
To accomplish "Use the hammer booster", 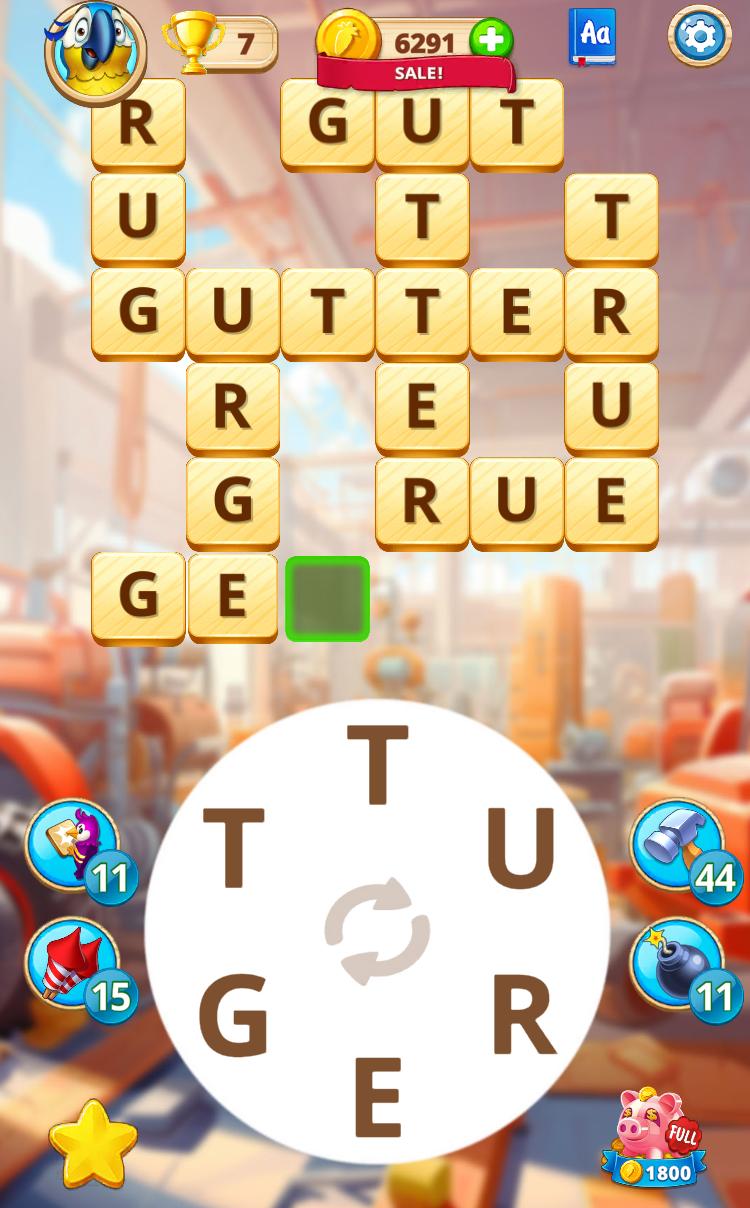I will [x=677, y=845].
